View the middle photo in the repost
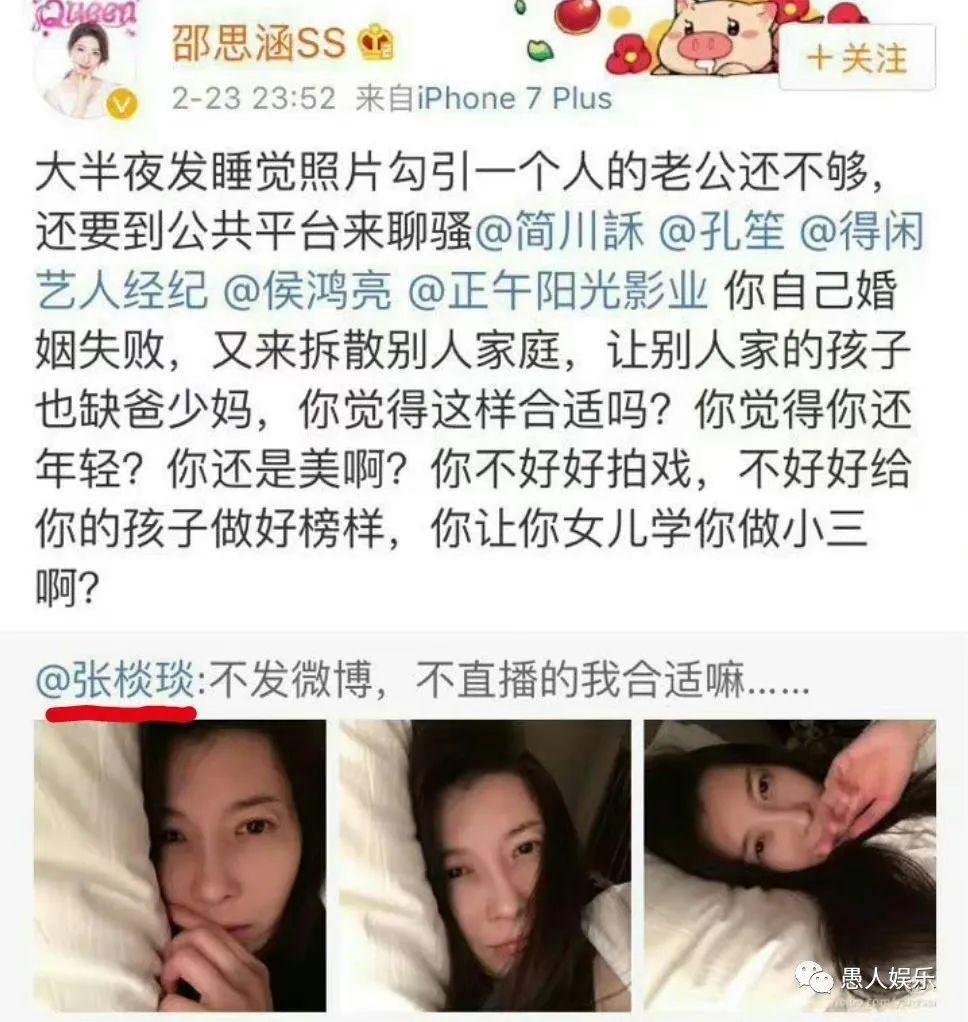 [x=484, y=864]
